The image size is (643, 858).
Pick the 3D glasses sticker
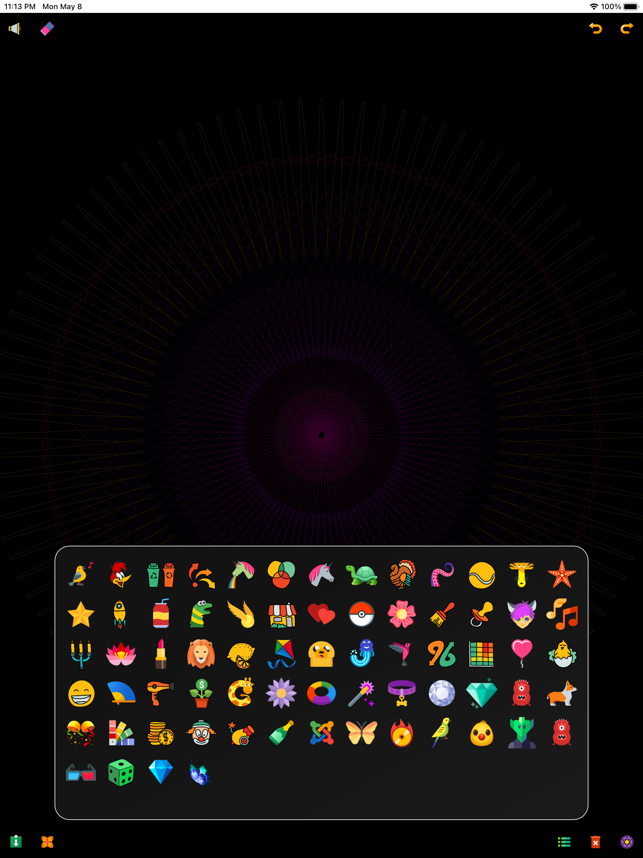(81, 773)
